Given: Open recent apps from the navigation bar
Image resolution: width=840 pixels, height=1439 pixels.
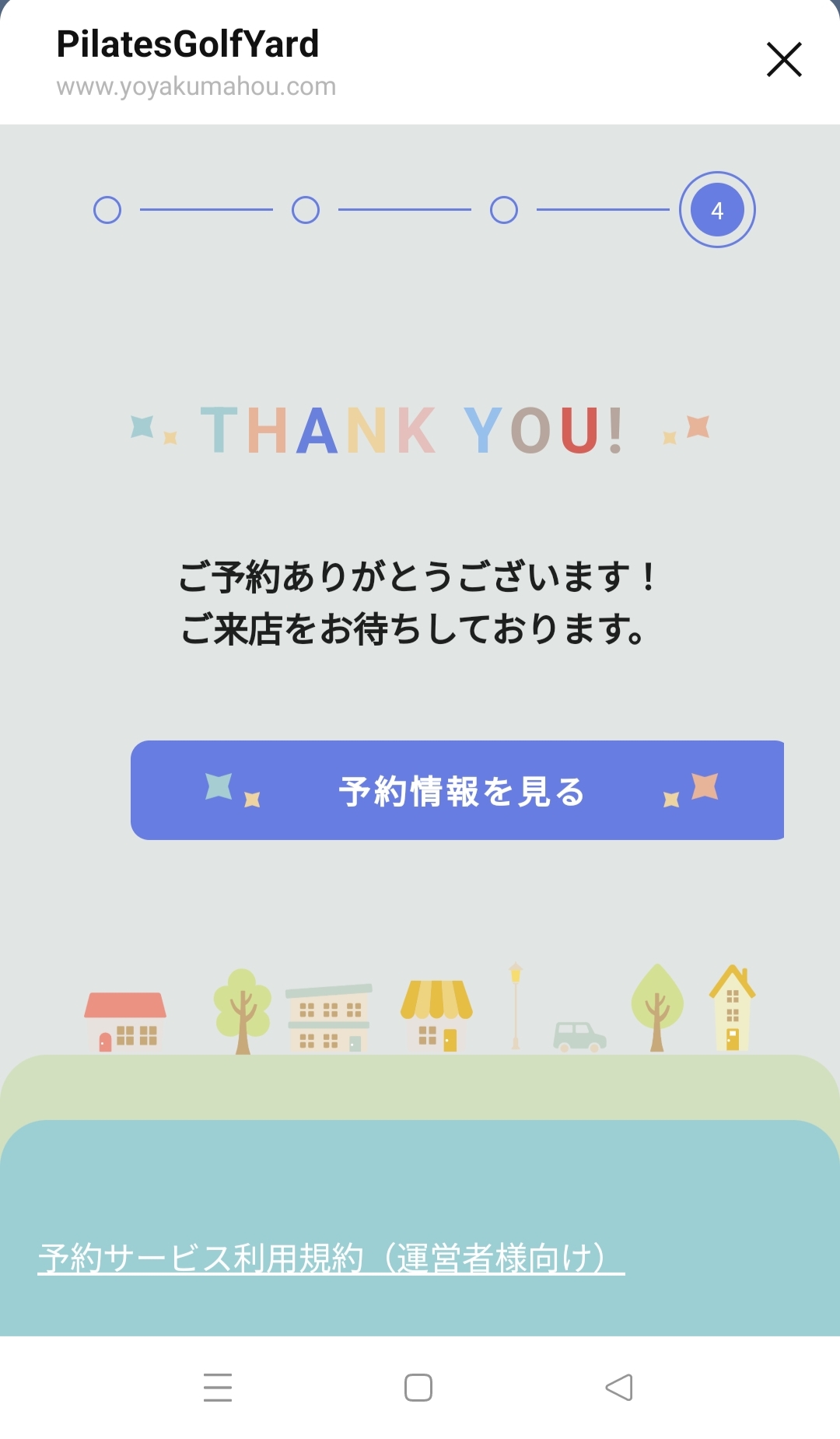Looking at the screenshot, I should click(218, 1387).
